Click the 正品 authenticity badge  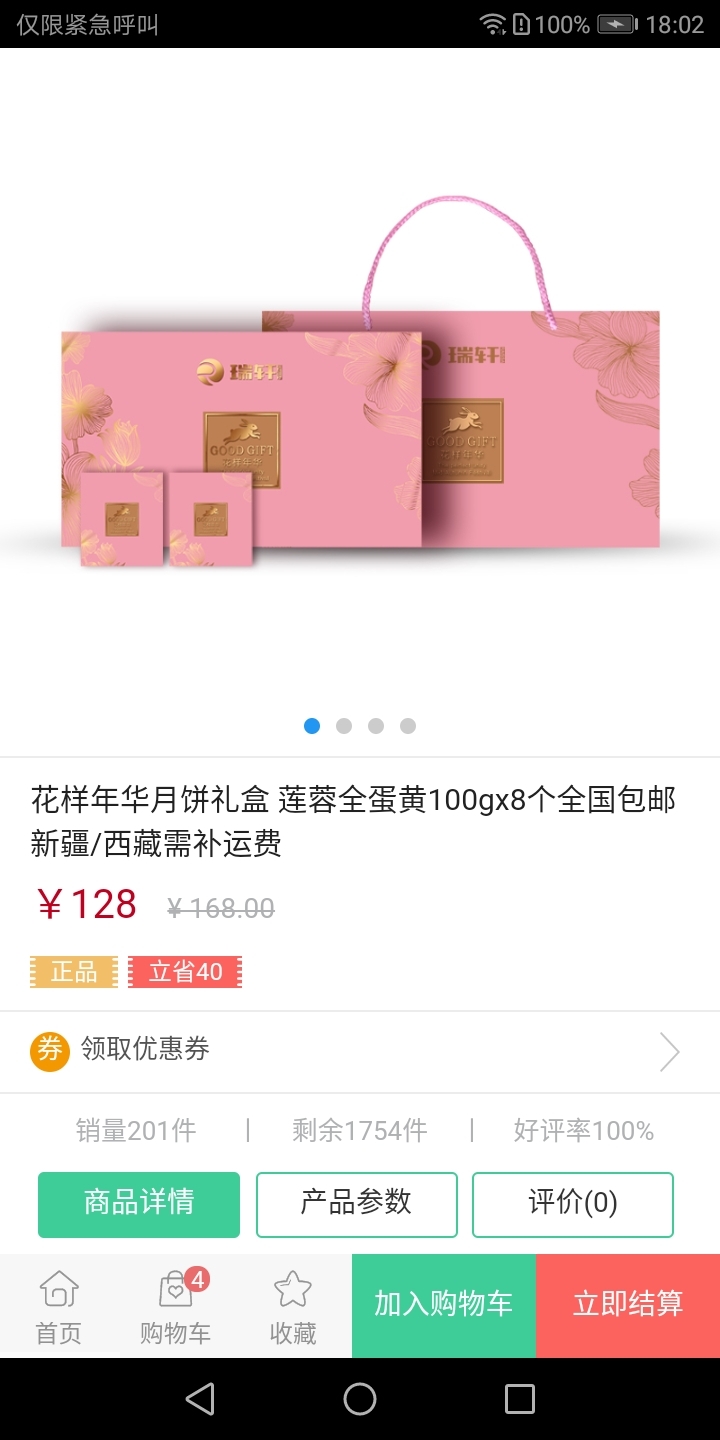coord(73,971)
